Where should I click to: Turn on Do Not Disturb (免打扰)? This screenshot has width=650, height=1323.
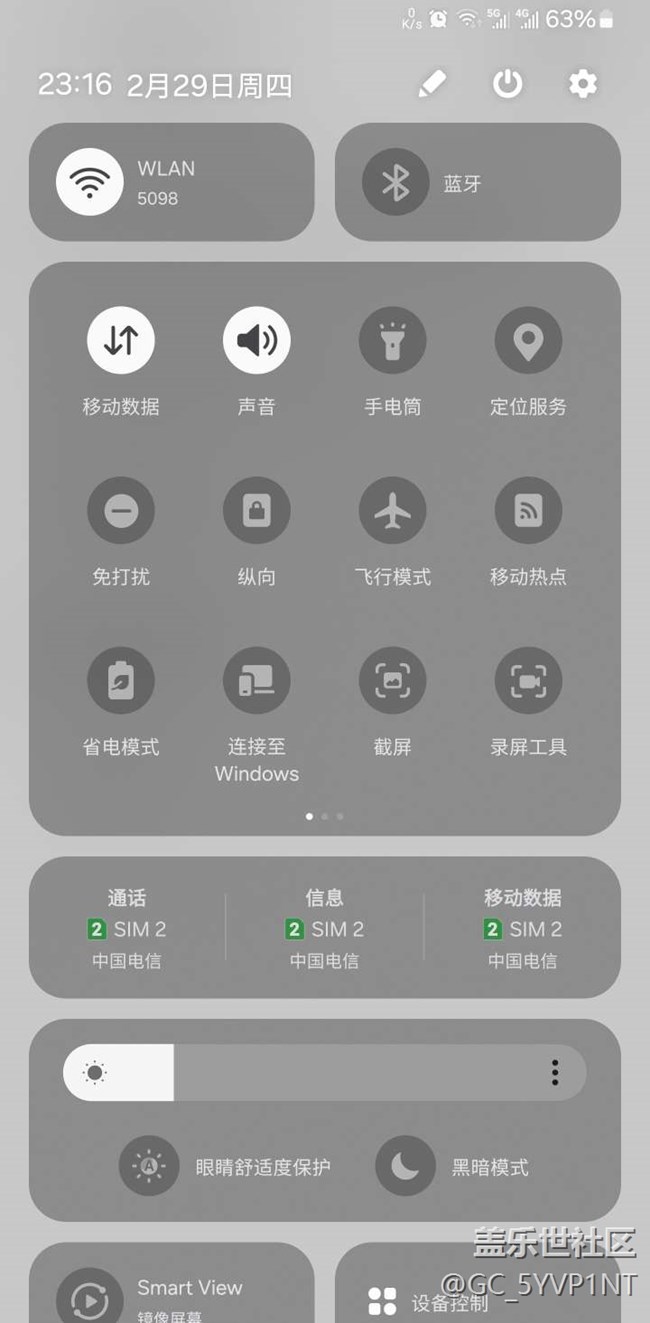tap(121, 511)
